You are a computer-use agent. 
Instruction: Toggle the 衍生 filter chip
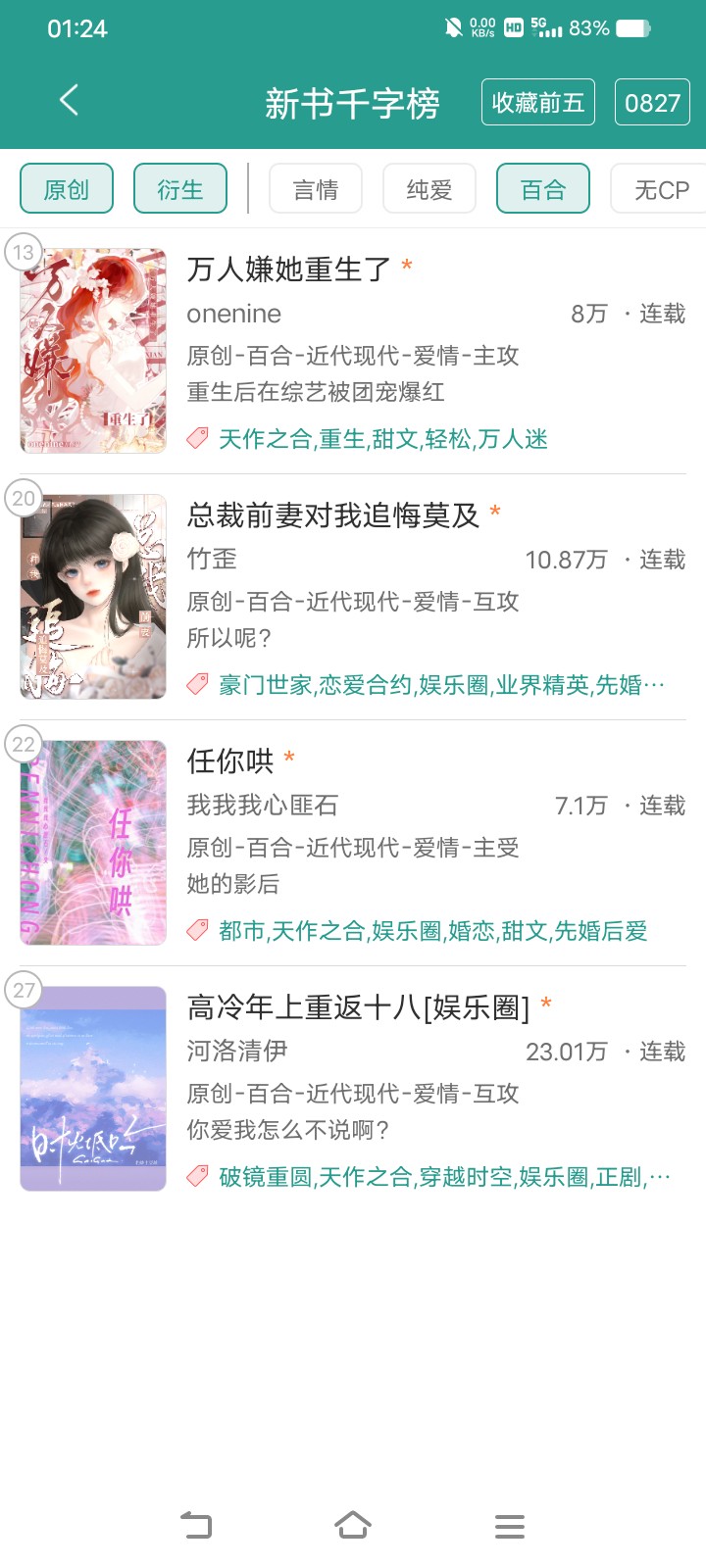pyautogui.click(x=180, y=189)
